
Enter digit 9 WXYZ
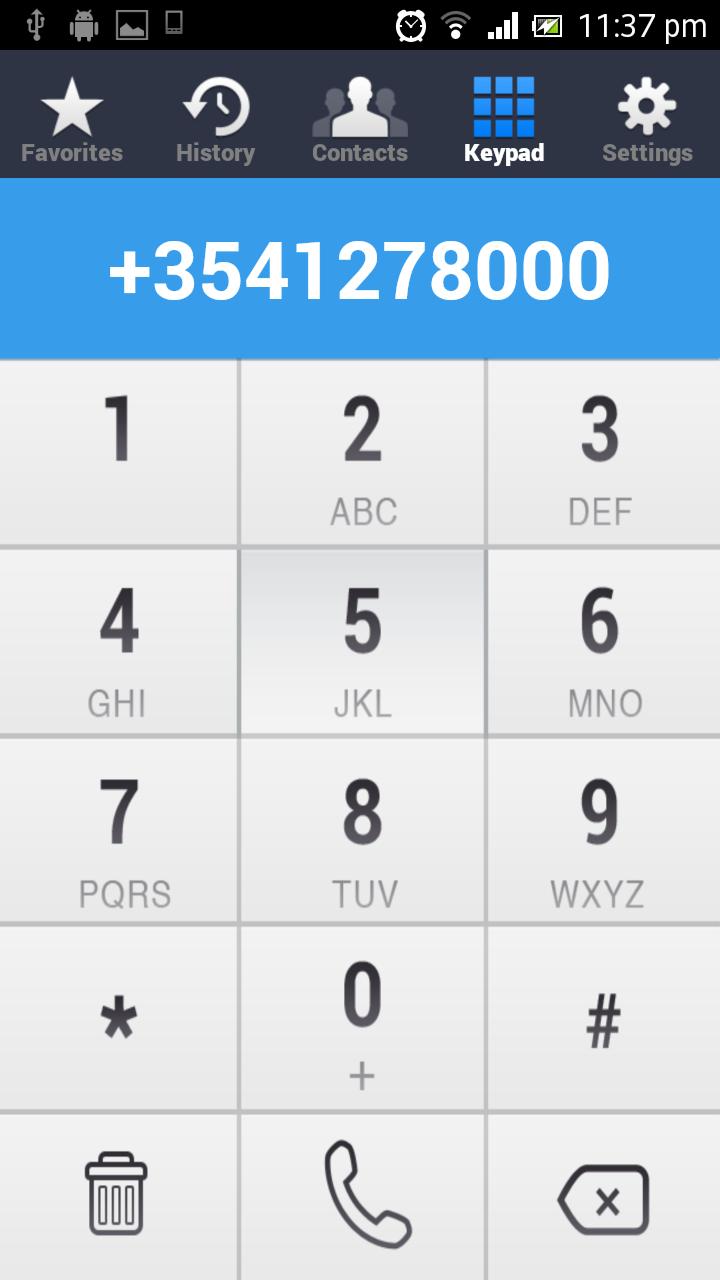[x=604, y=830]
